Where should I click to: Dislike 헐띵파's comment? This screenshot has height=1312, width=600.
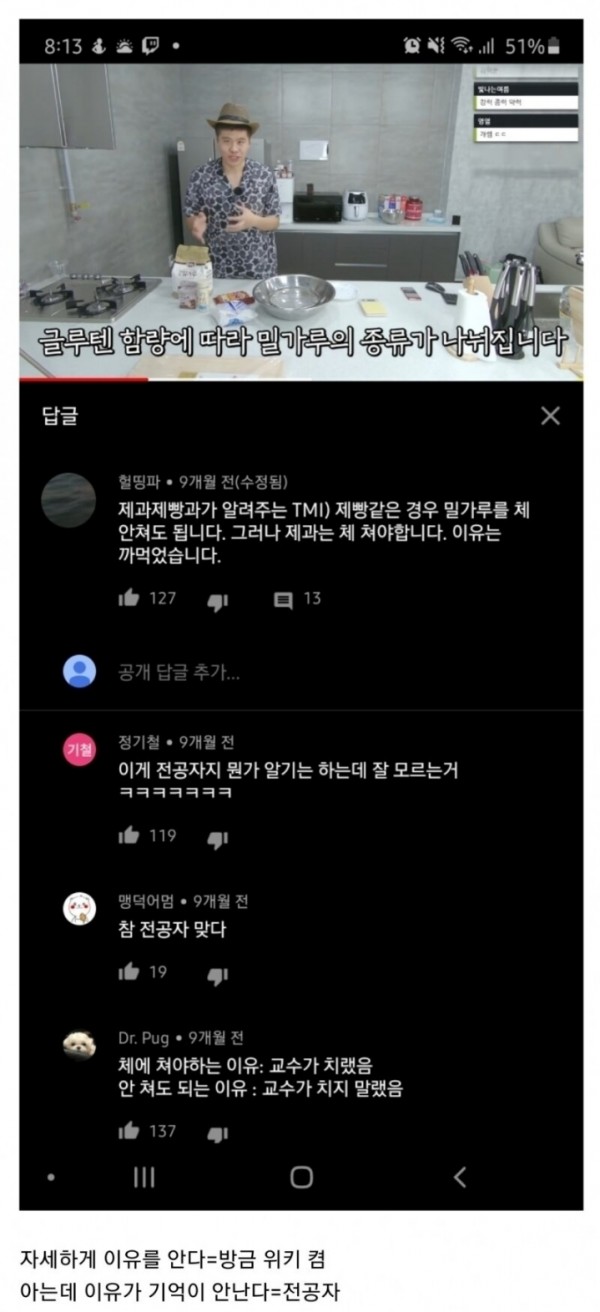click(217, 600)
